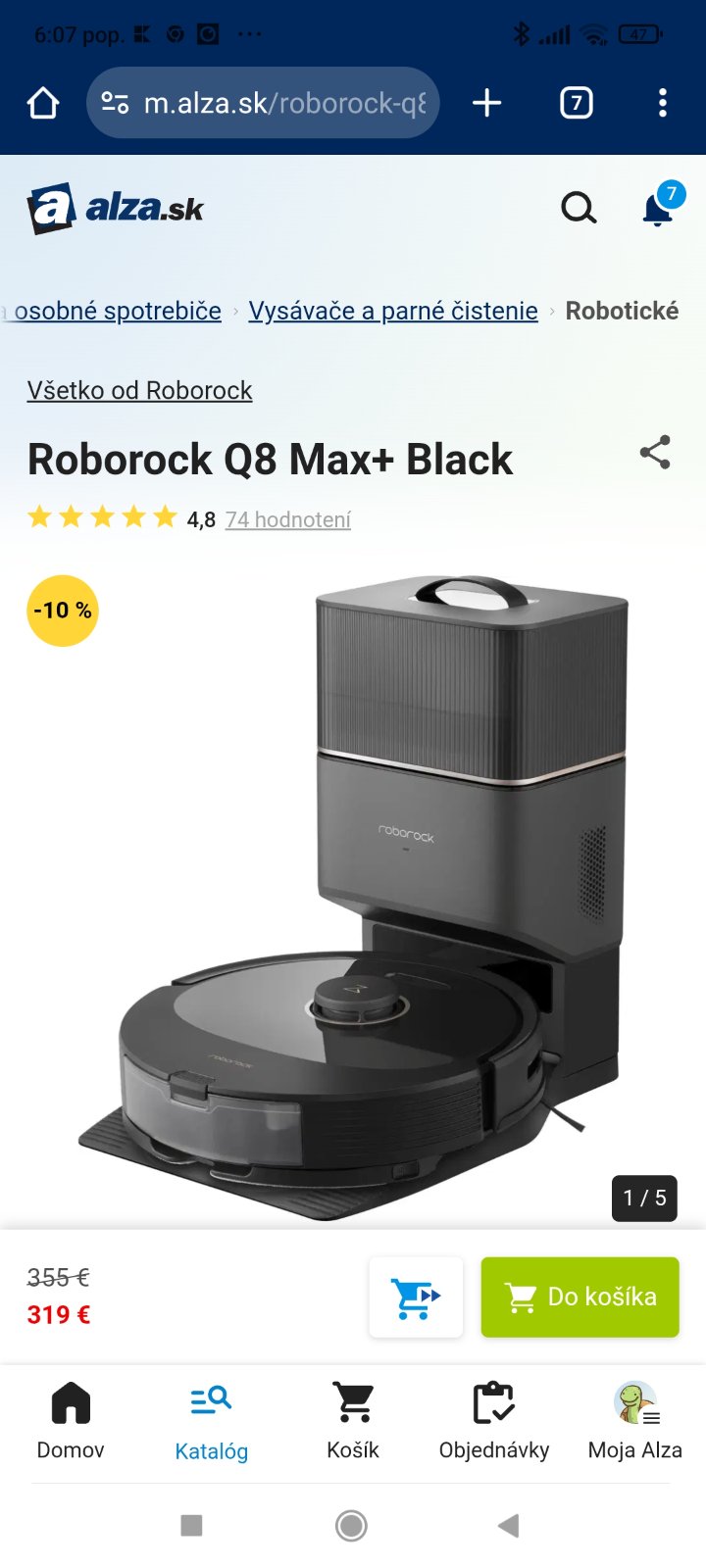Screen dimensions: 706x1568
Task: Open the browser home page
Action: pyautogui.click(x=43, y=103)
